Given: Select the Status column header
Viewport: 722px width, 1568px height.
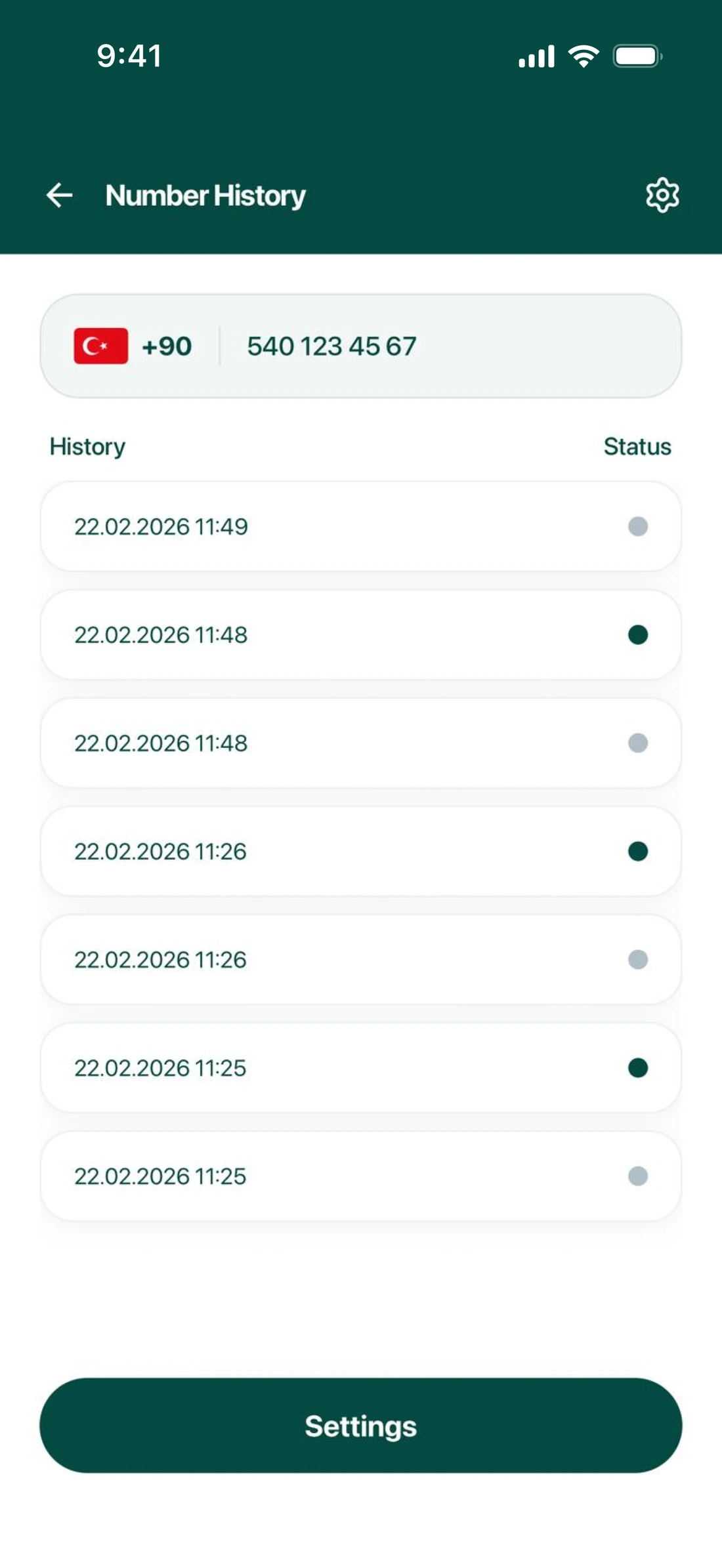Looking at the screenshot, I should click(x=637, y=446).
